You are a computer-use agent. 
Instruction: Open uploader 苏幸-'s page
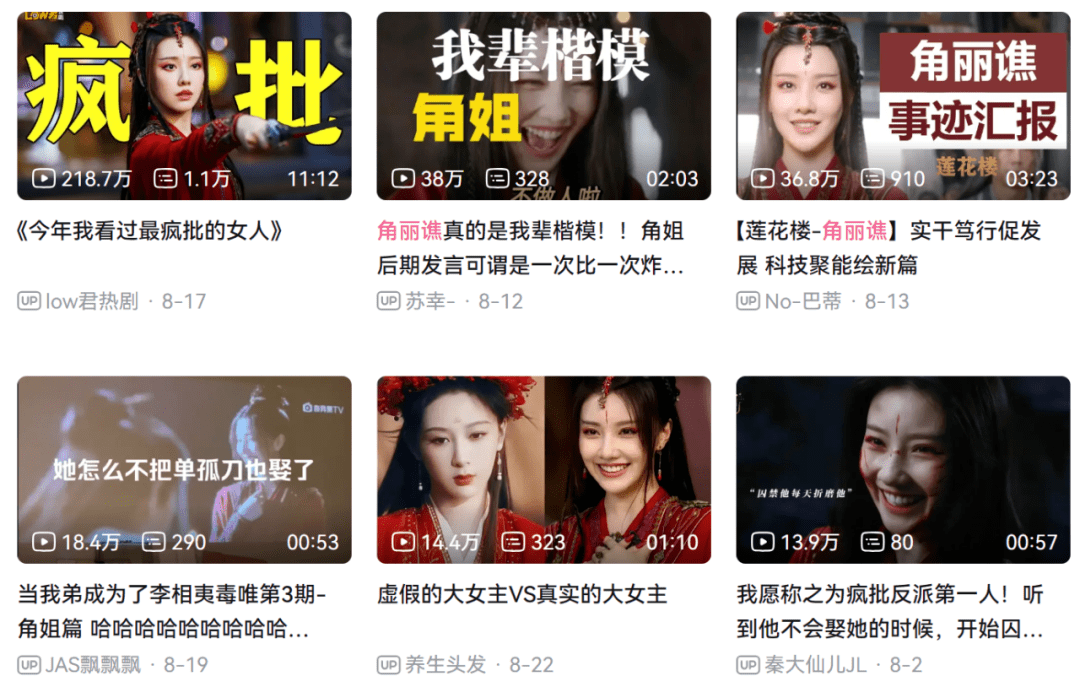(x=430, y=301)
